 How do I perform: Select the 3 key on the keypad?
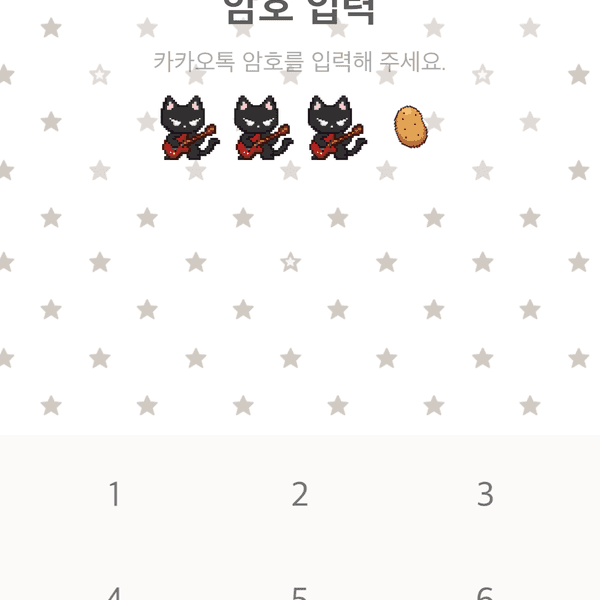[x=485, y=494]
